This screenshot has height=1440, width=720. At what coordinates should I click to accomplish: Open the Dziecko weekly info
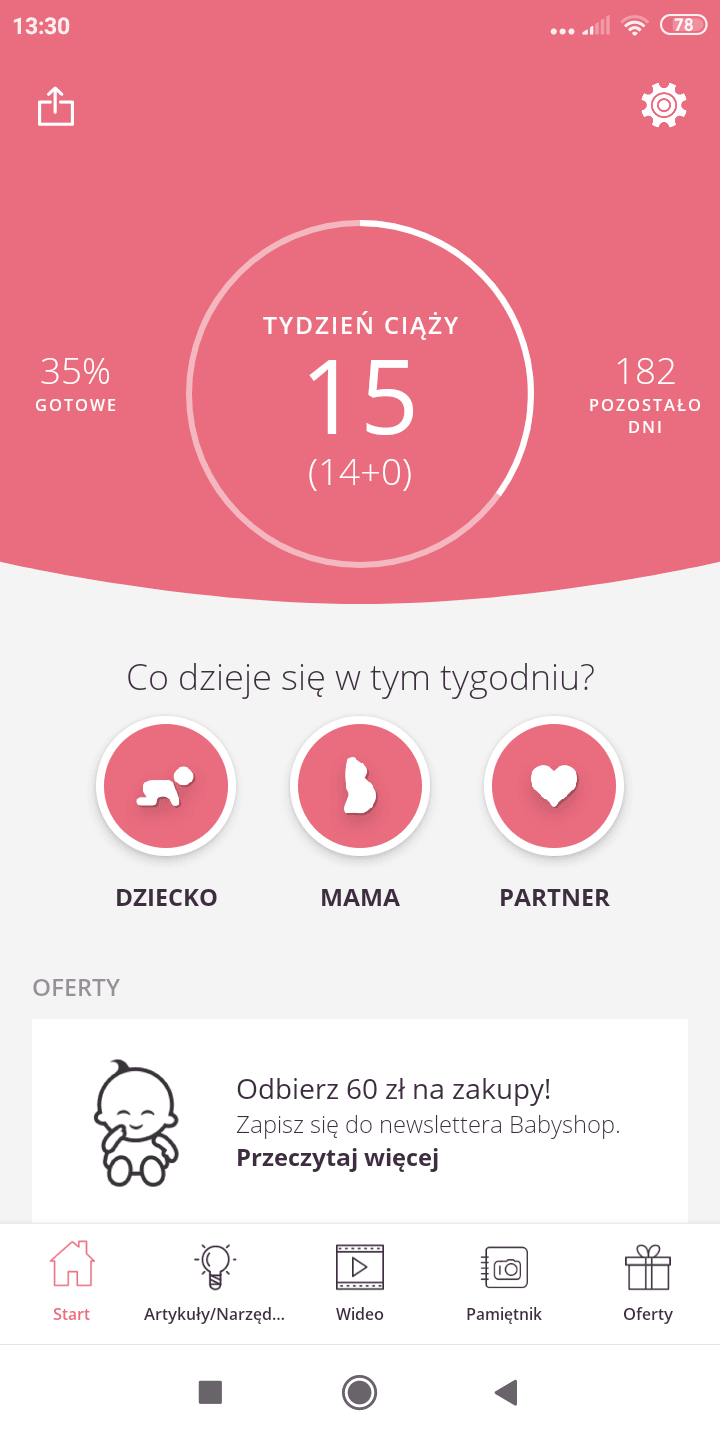[x=166, y=786]
